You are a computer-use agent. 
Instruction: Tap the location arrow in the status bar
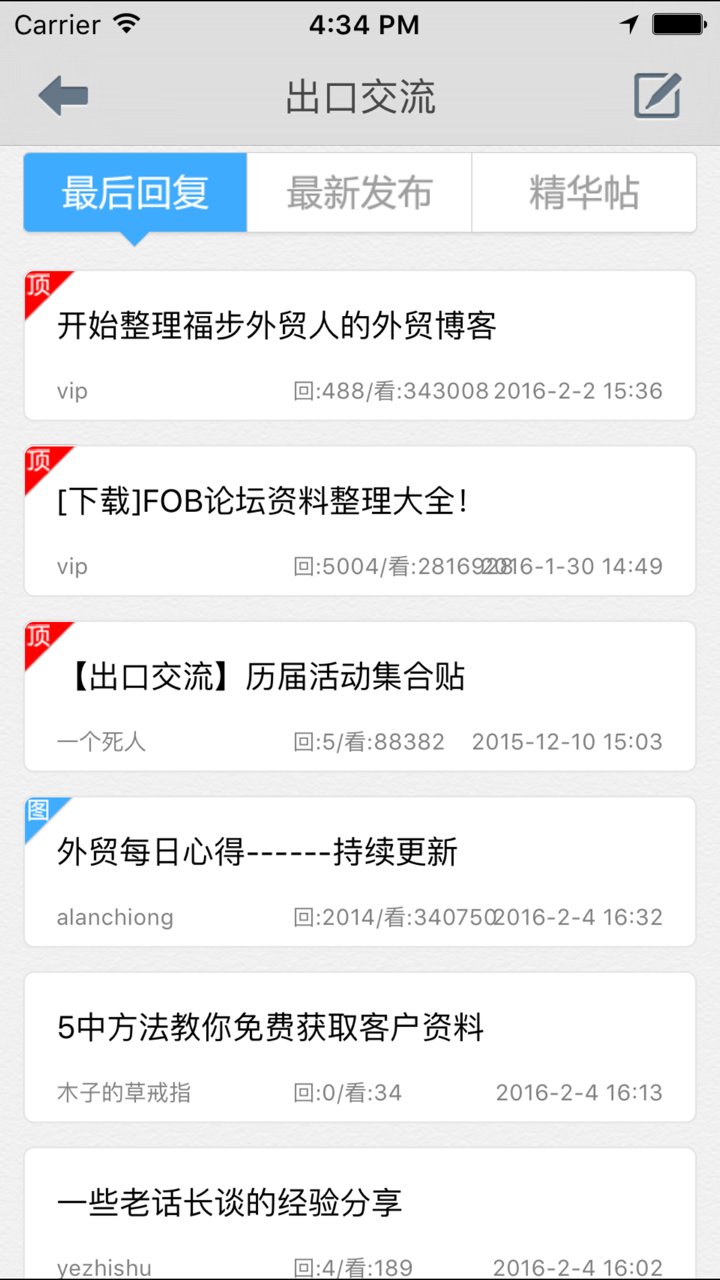click(630, 22)
